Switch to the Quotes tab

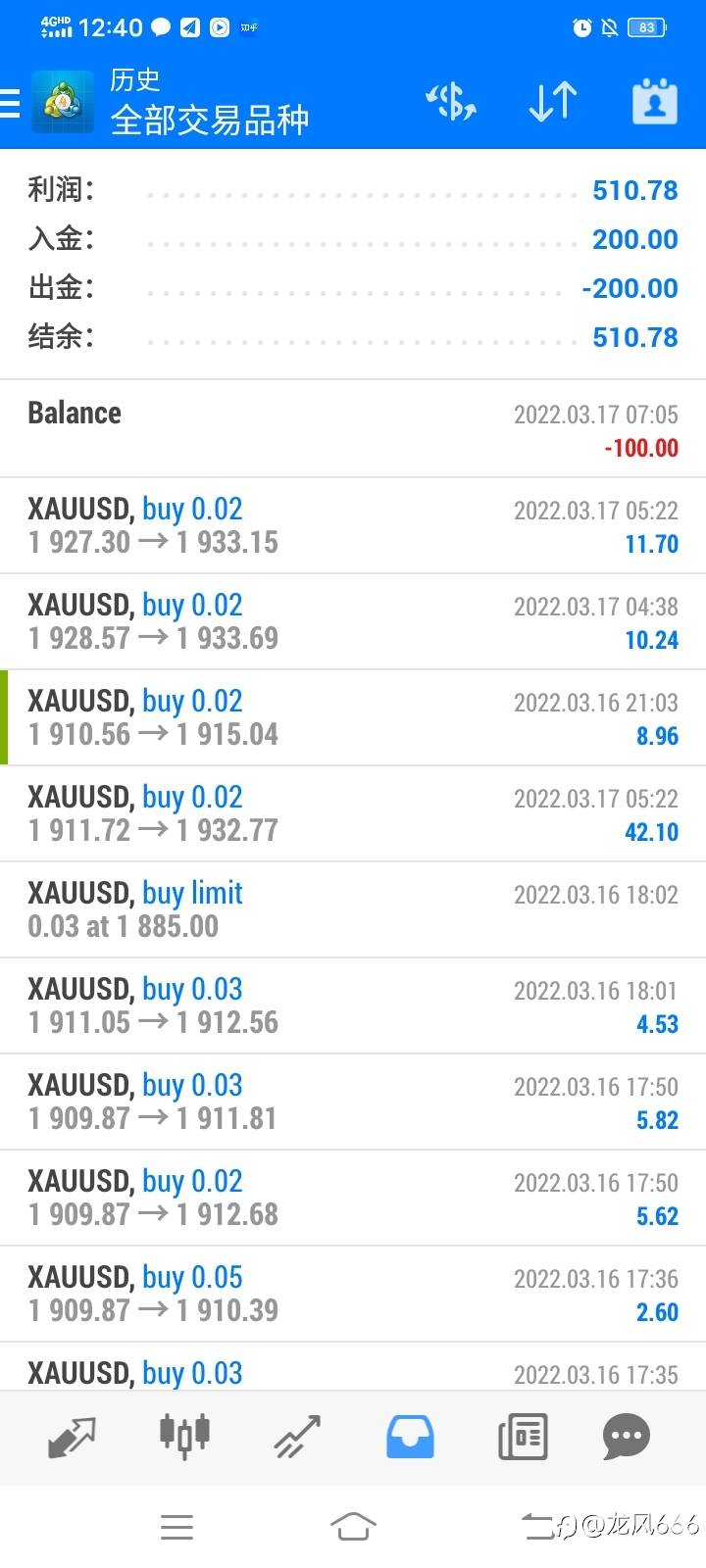pos(72,1437)
